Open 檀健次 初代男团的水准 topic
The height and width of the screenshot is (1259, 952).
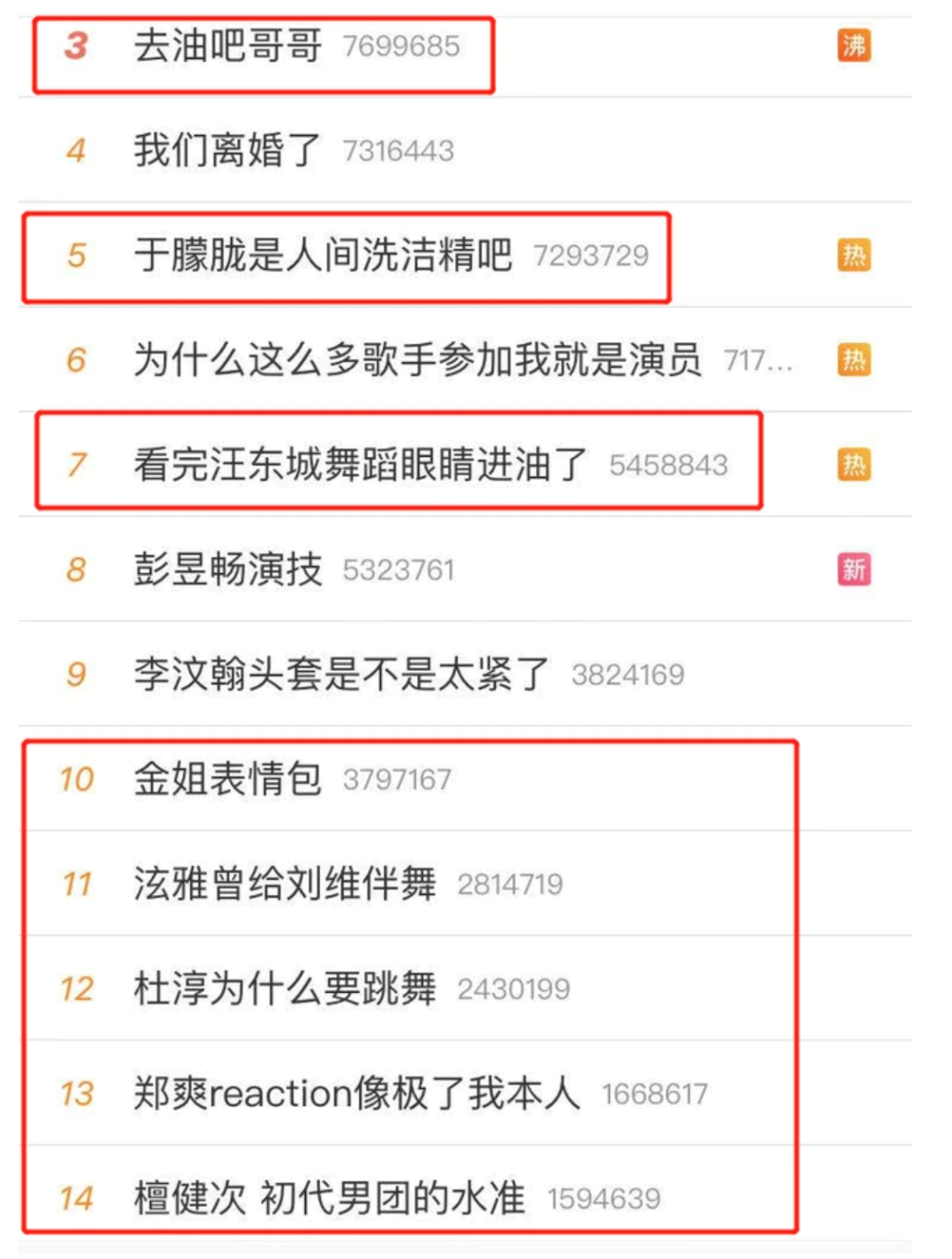coord(329,1198)
